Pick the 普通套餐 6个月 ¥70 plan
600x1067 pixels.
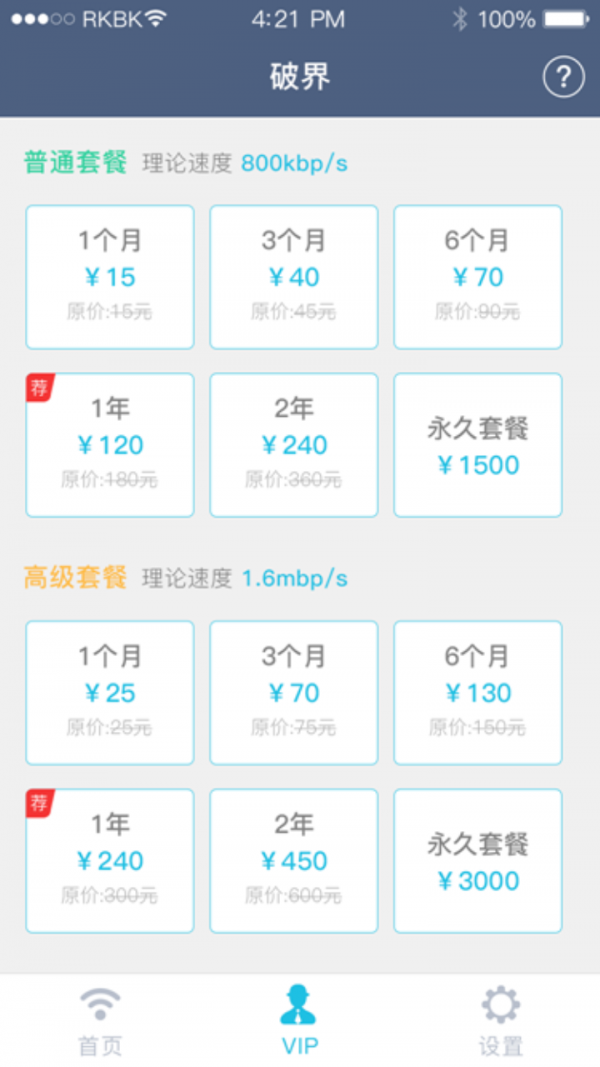478,277
